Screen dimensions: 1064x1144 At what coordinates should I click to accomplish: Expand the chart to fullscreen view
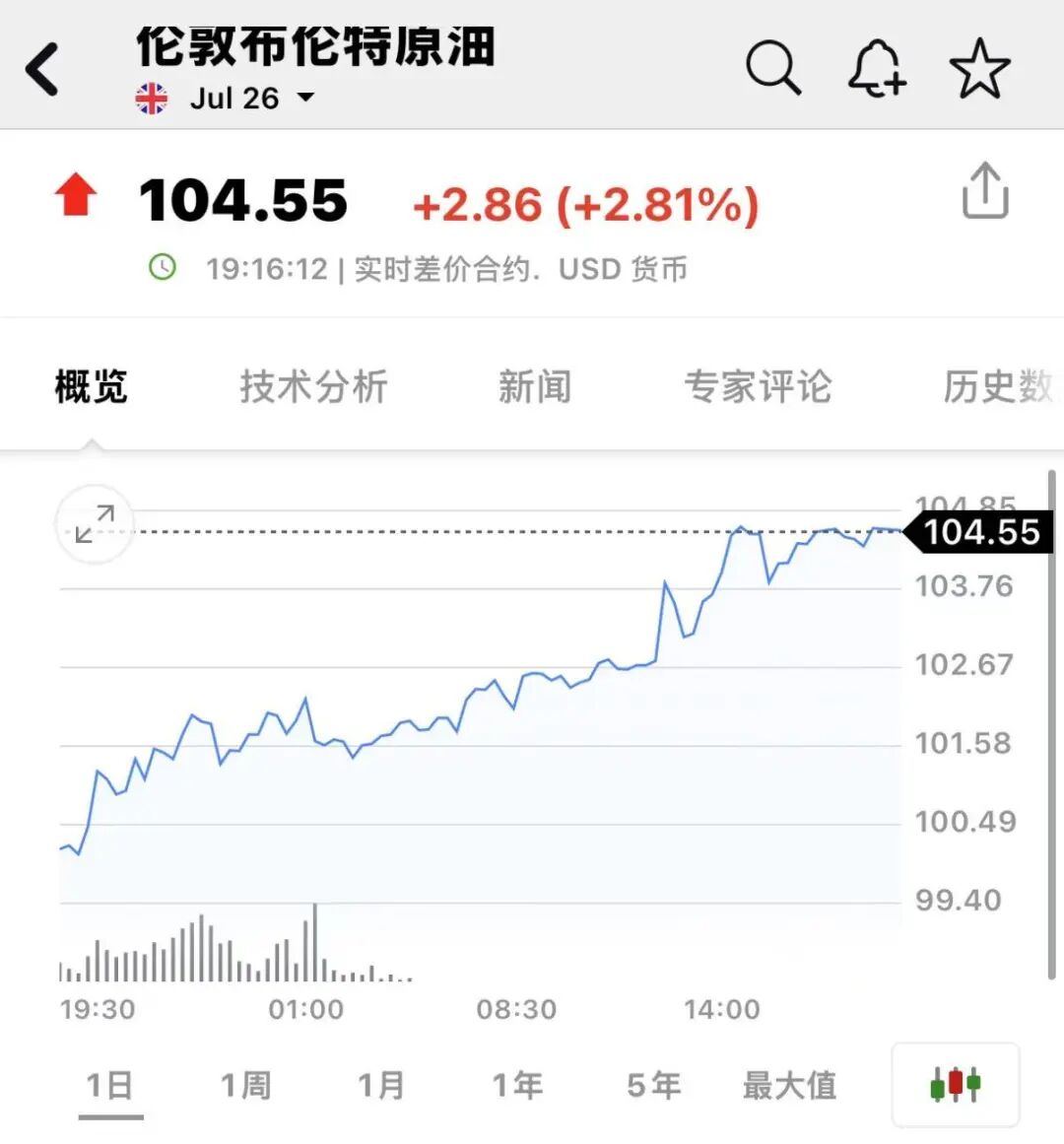click(x=94, y=525)
